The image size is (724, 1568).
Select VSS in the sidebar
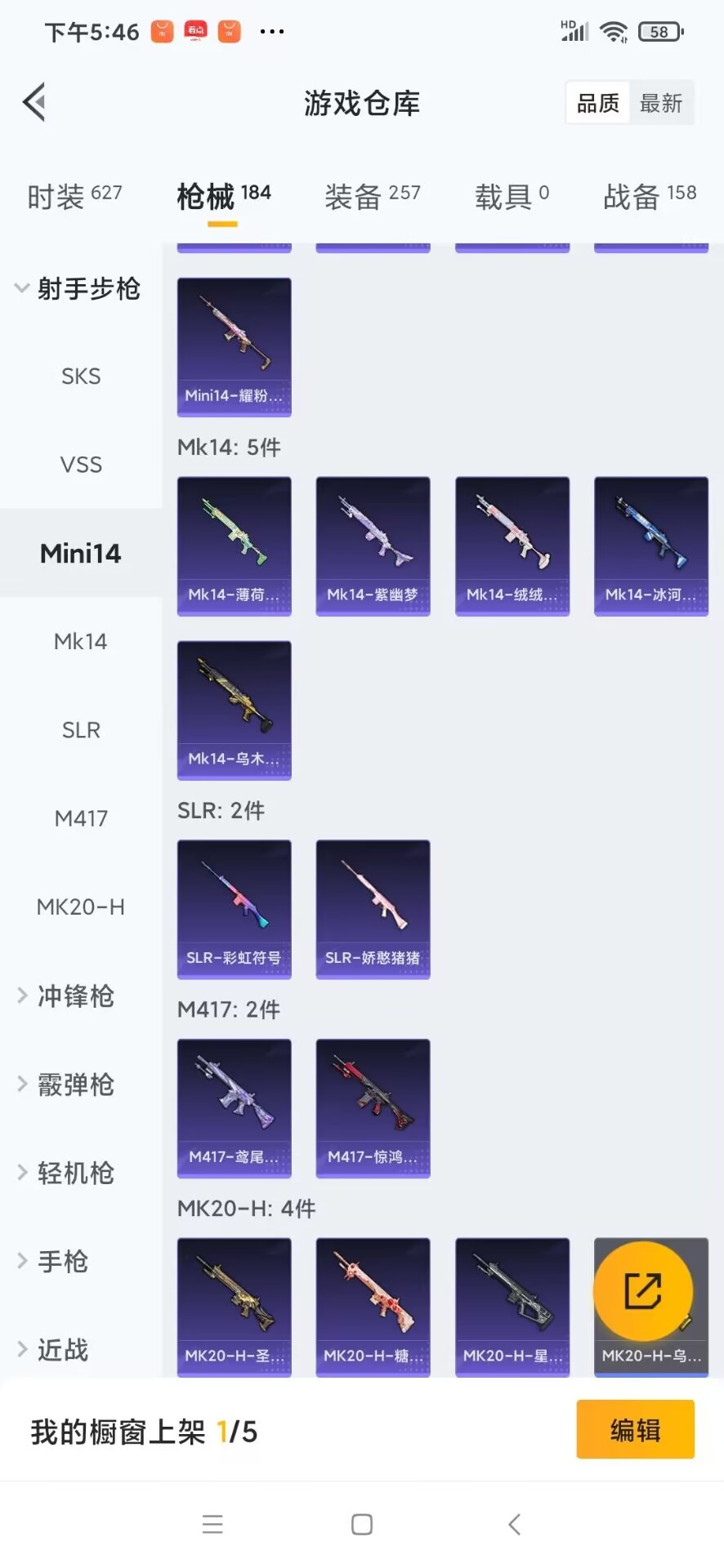(81, 465)
